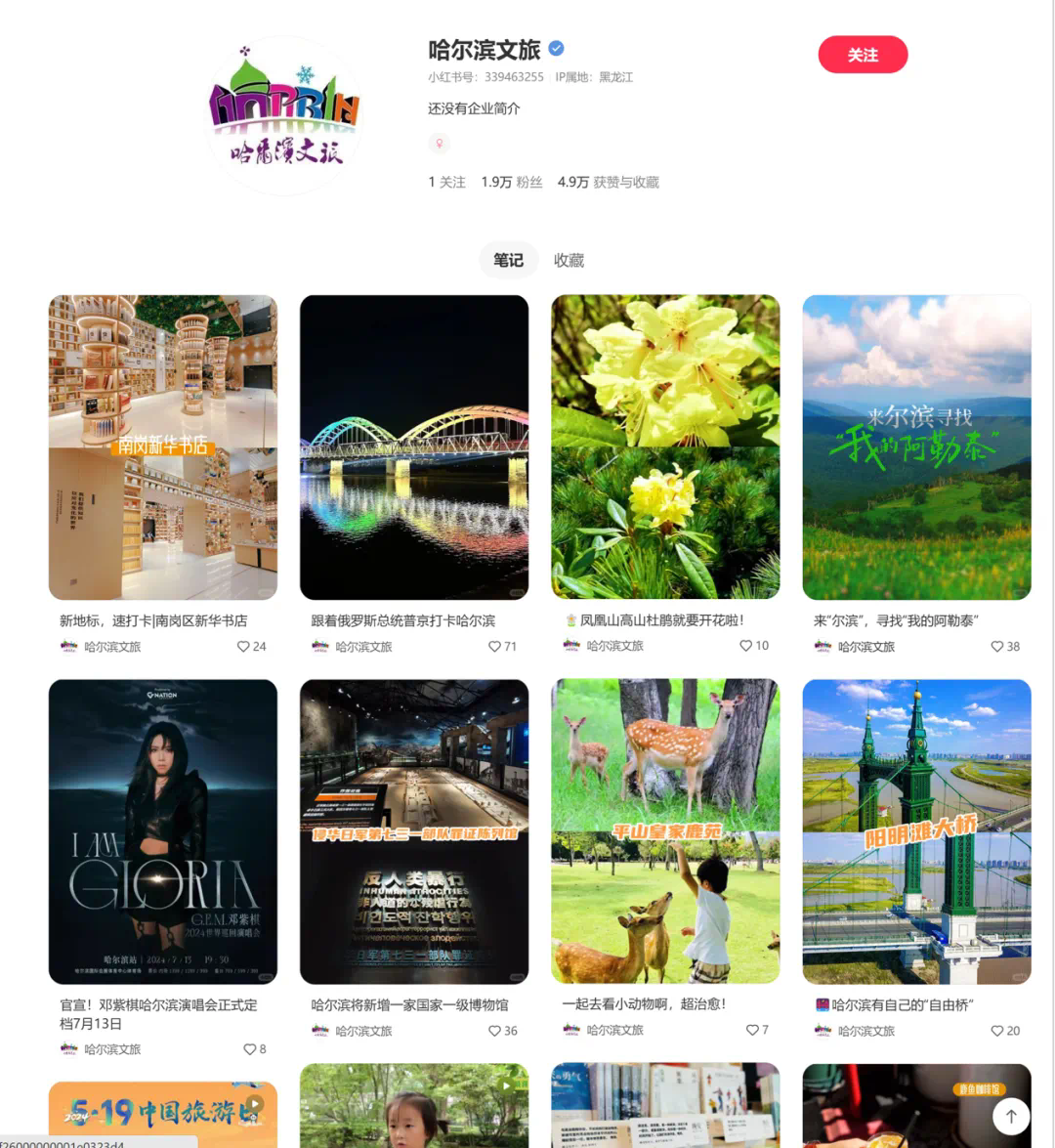Viewport: 1055px width, 1148px height.
Task: View 粉丝 followers list of 1.9万
Action: pyautogui.click(x=511, y=182)
